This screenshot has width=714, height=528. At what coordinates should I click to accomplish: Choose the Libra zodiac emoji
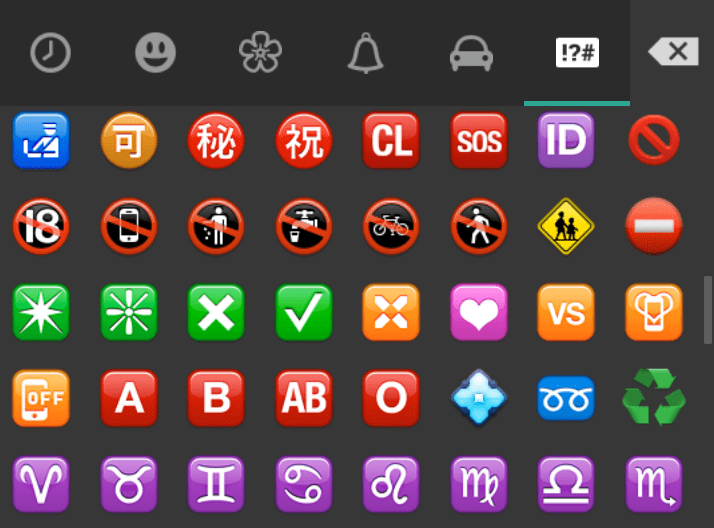click(x=567, y=484)
